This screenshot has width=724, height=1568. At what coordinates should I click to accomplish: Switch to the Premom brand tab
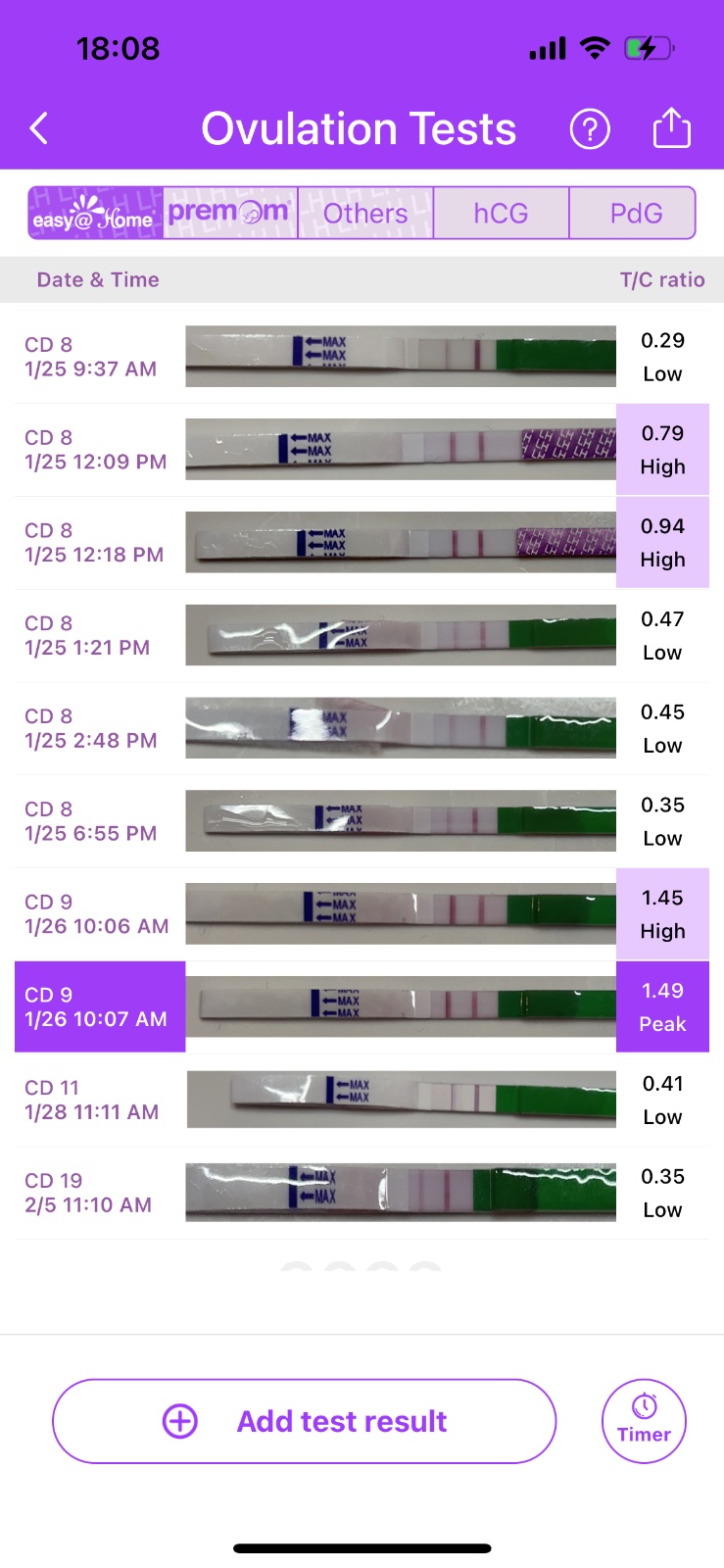tap(230, 214)
